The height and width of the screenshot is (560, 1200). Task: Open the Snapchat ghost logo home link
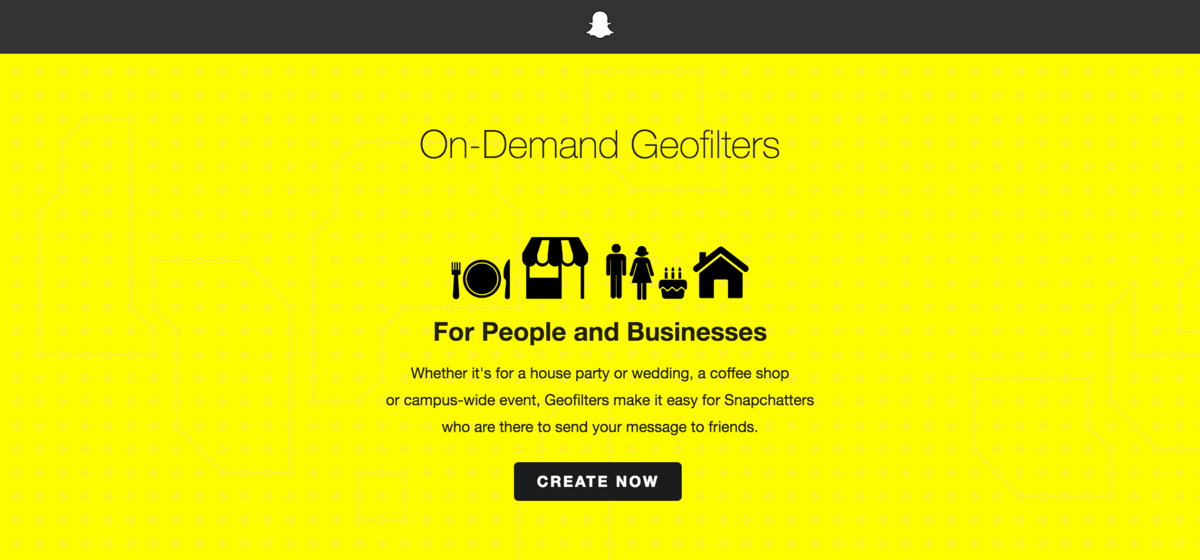(x=599, y=25)
